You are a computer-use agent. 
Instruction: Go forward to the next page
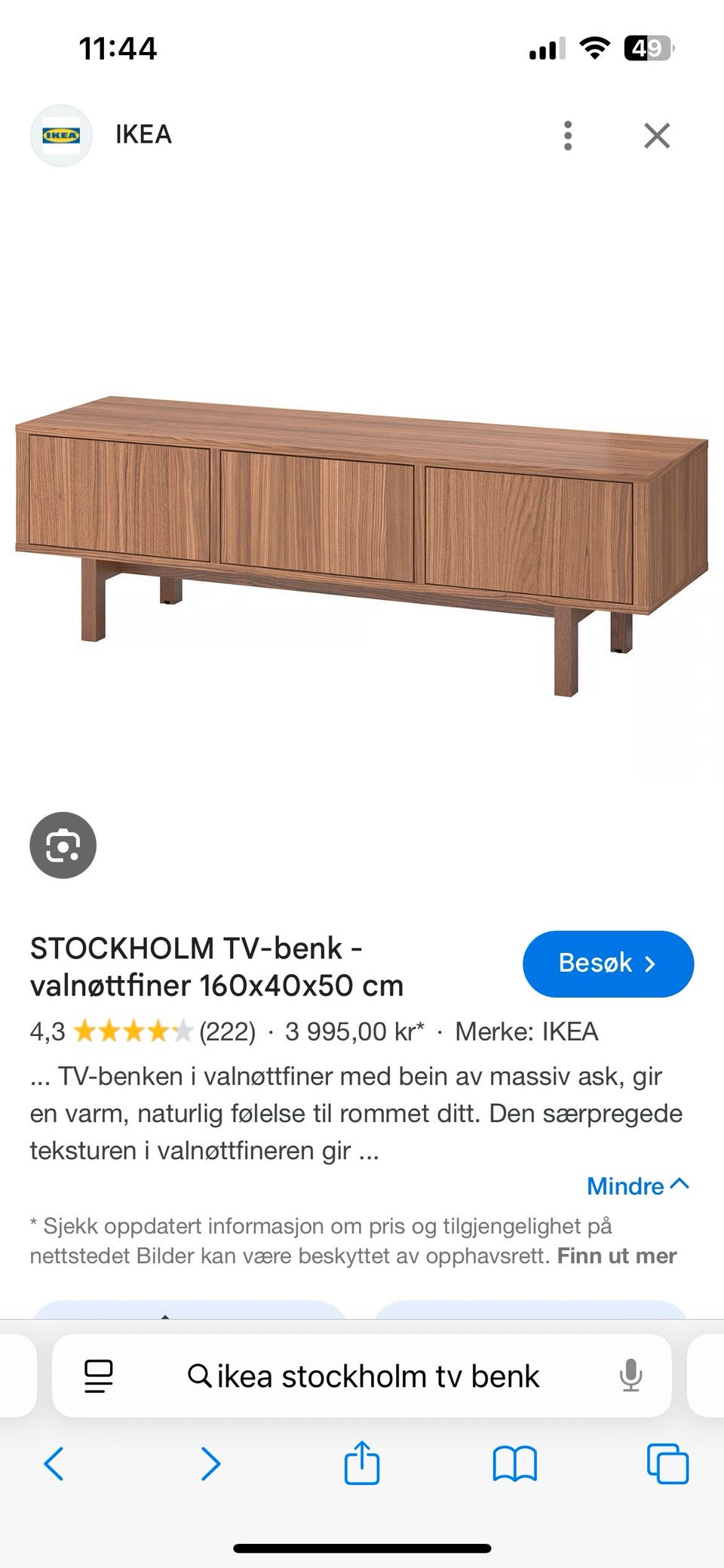pos(210,1464)
